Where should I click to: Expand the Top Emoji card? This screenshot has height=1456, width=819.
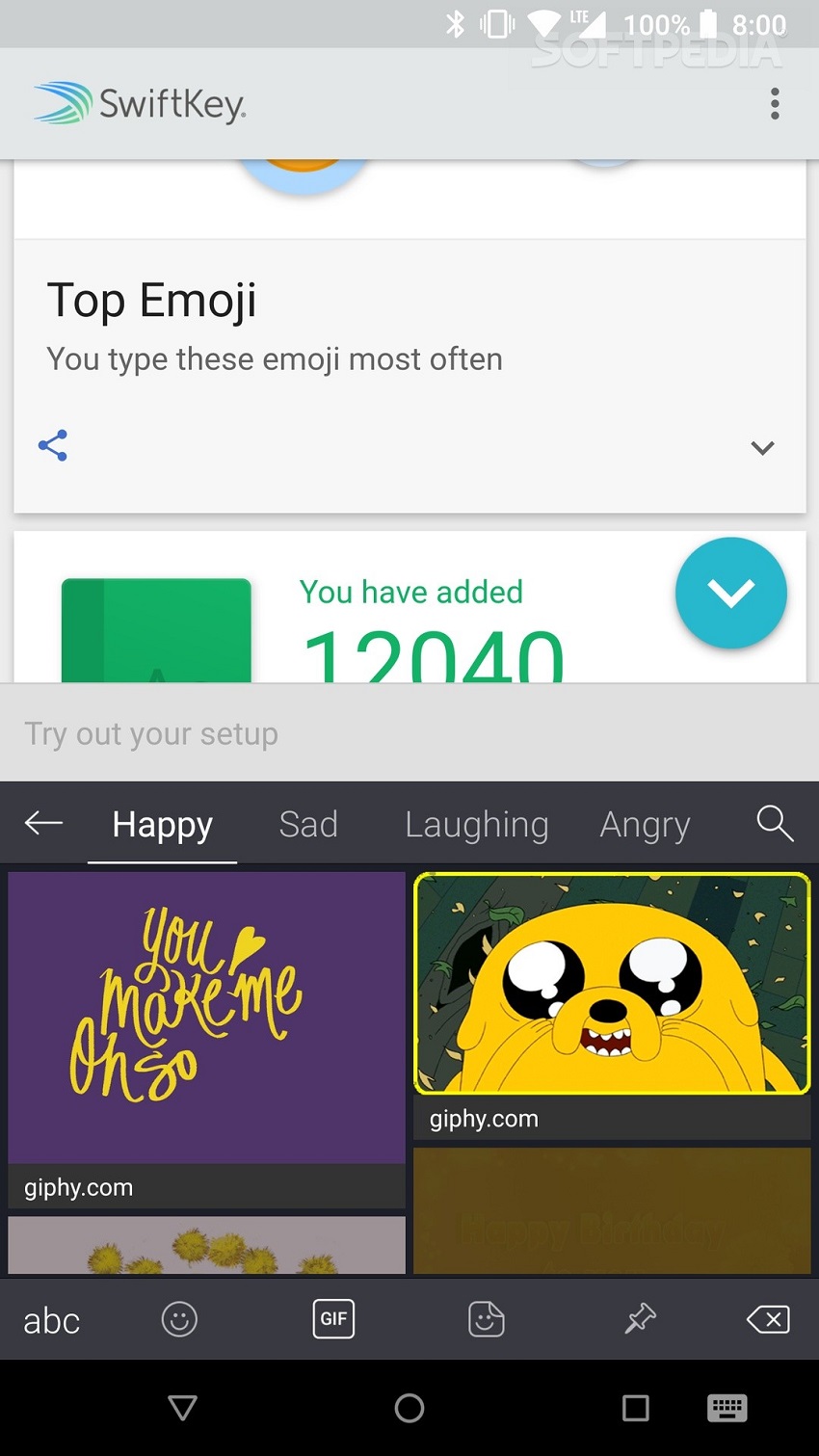click(x=762, y=448)
